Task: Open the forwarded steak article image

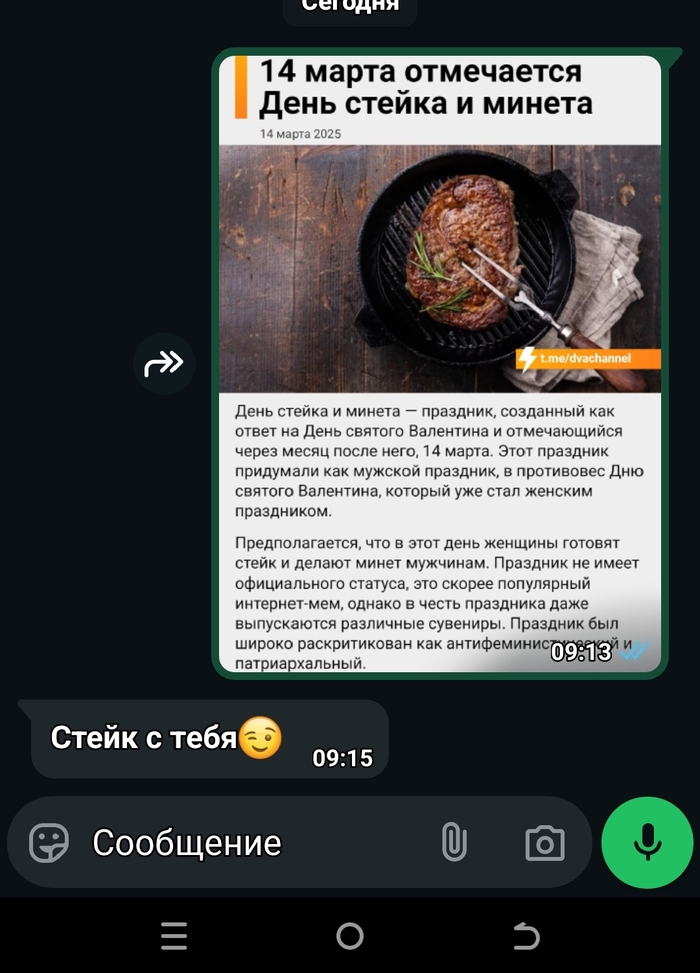Action: [x=440, y=360]
